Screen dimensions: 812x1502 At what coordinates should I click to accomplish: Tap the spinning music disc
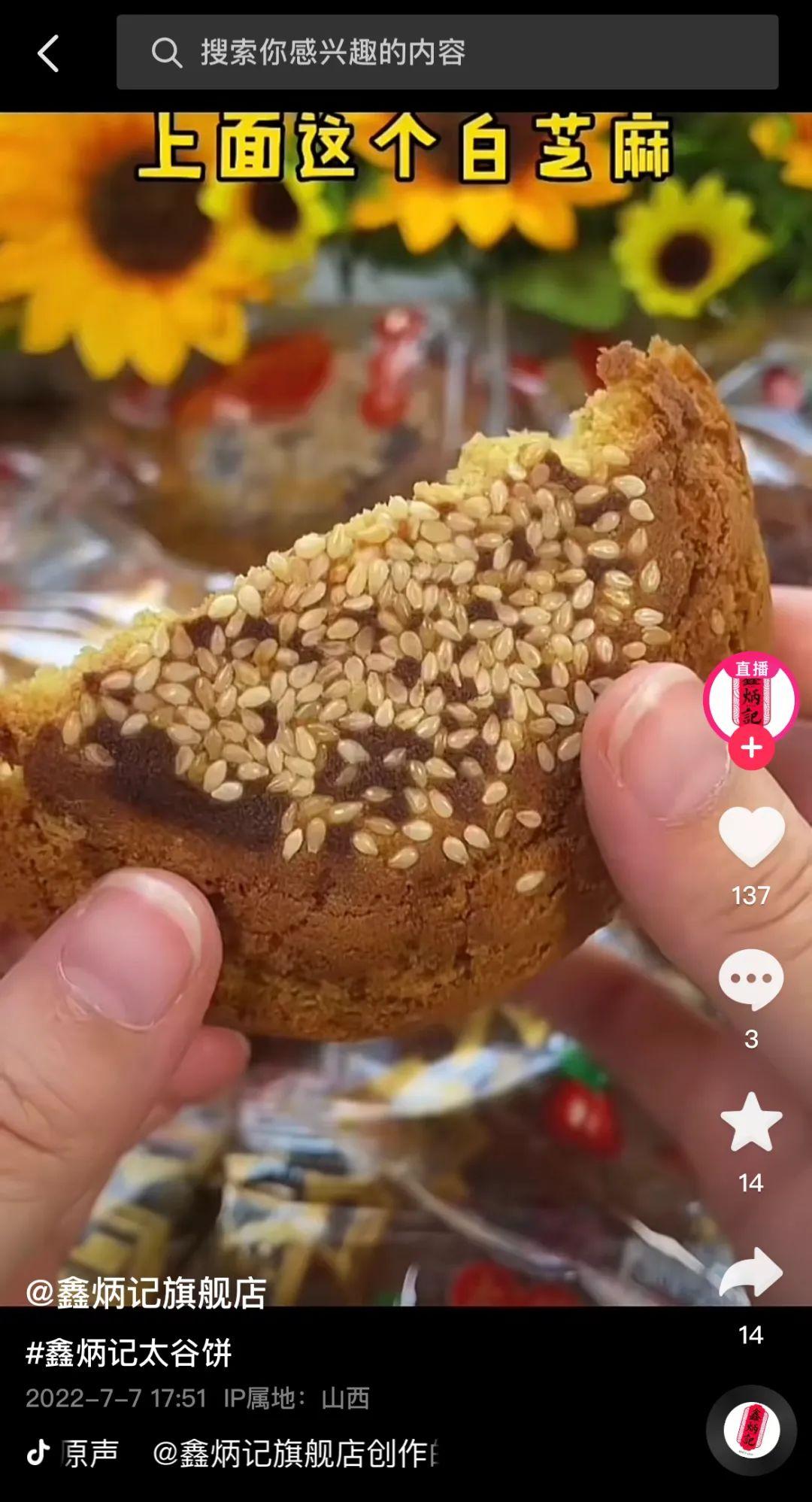pyautogui.click(x=751, y=1430)
